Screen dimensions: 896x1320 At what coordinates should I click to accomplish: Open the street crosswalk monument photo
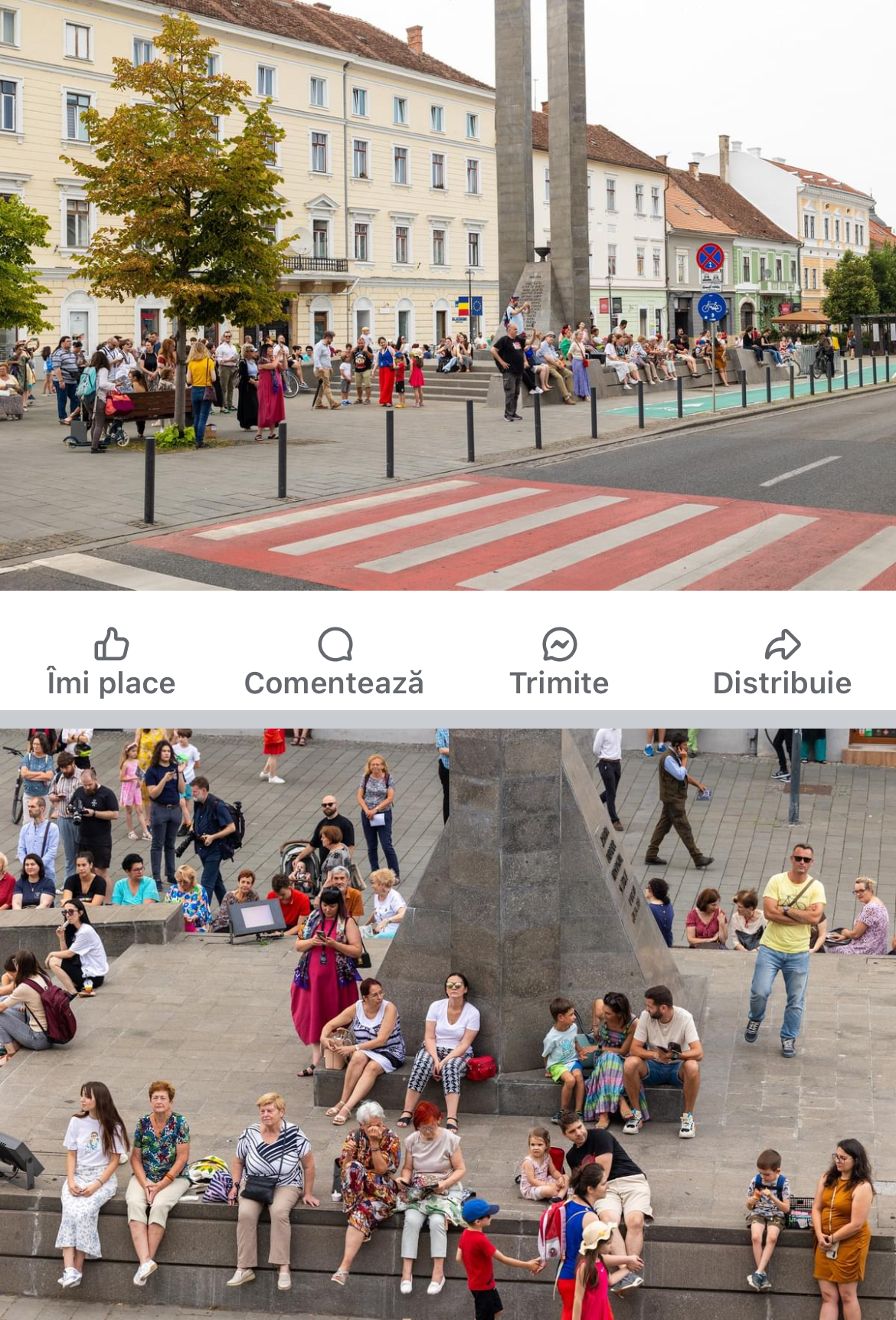tap(448, 295)
